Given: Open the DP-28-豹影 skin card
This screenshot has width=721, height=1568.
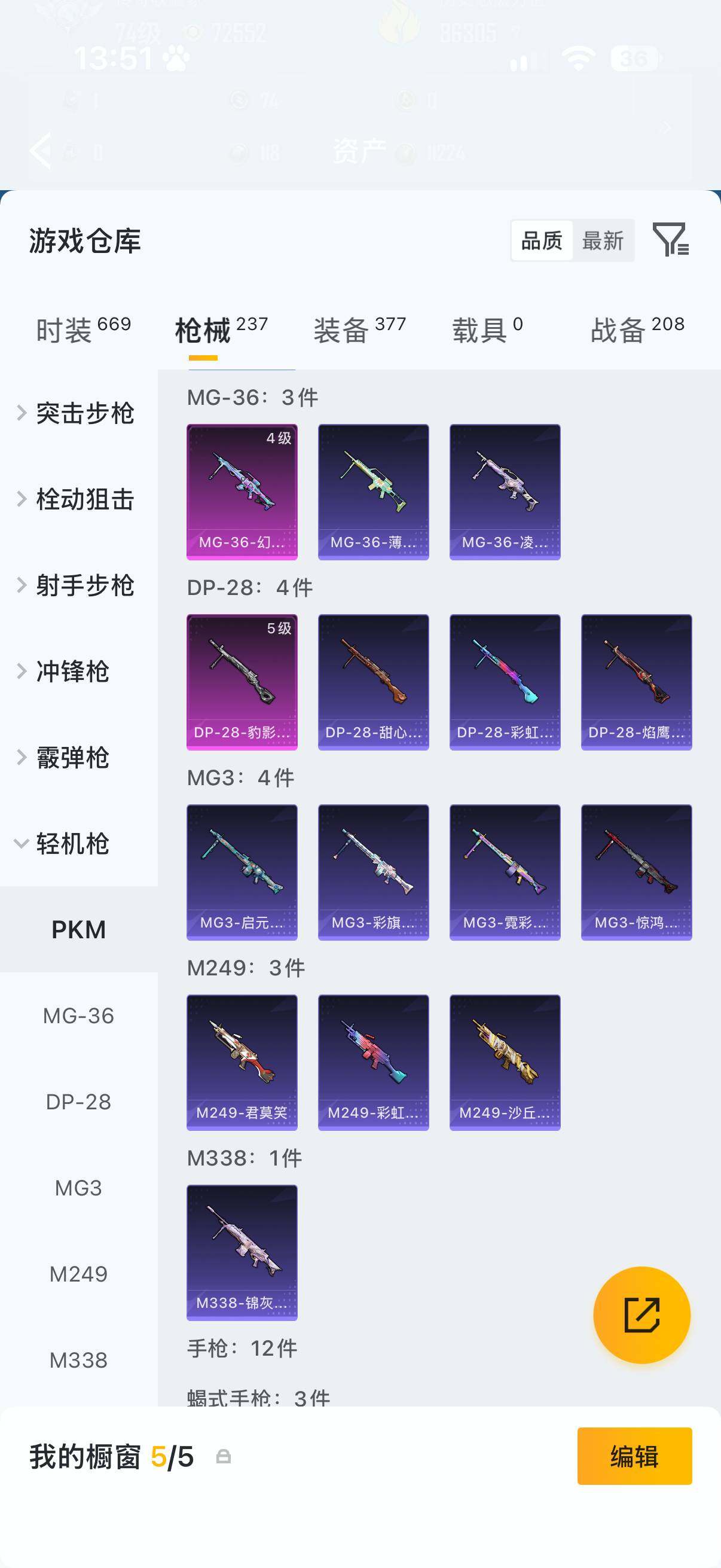Looking at the screenshot, I should point(242,682).
